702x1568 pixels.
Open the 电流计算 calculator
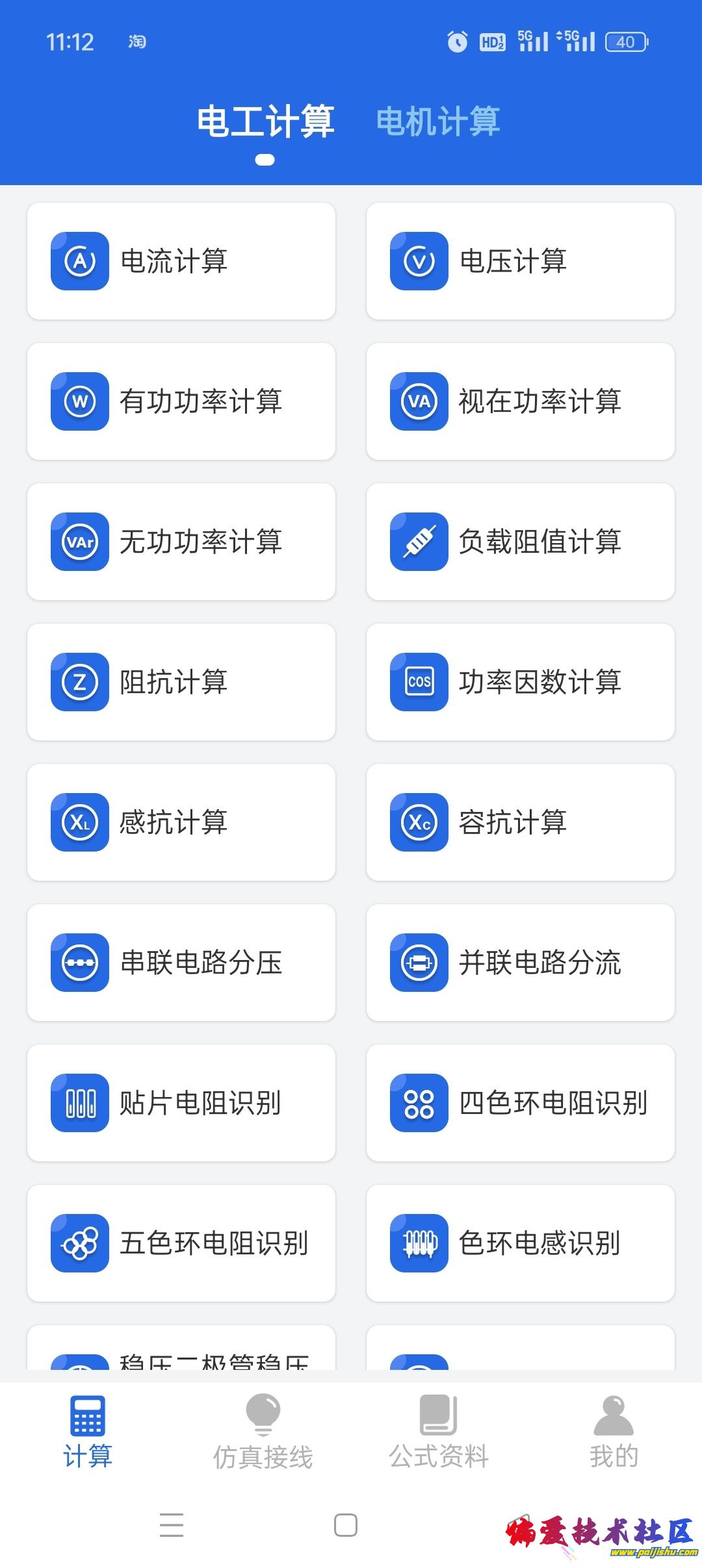click(181, 261)
